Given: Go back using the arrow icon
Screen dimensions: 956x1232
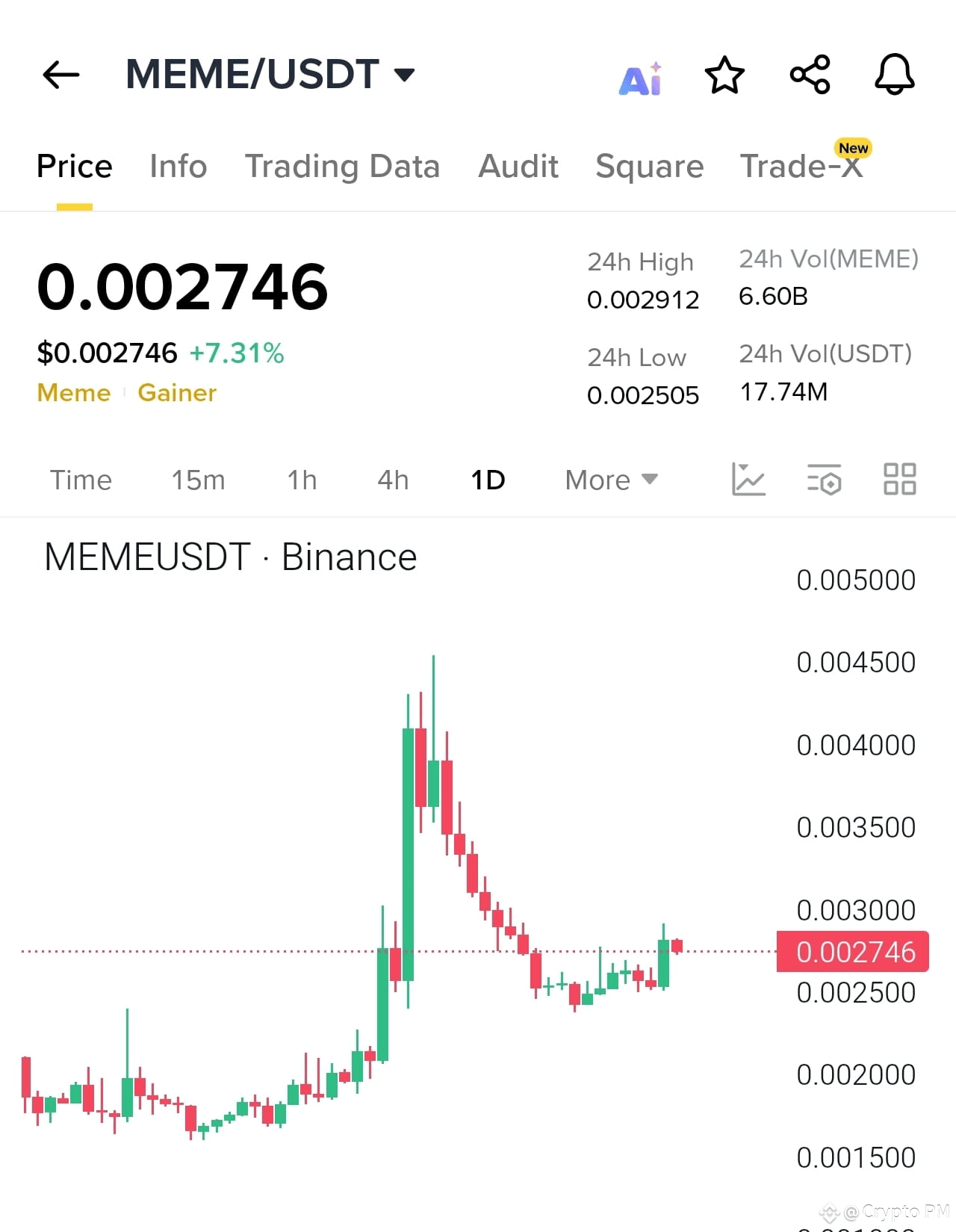Looking at the screenshot, I should pyautogui.click(x=61, y=75).
